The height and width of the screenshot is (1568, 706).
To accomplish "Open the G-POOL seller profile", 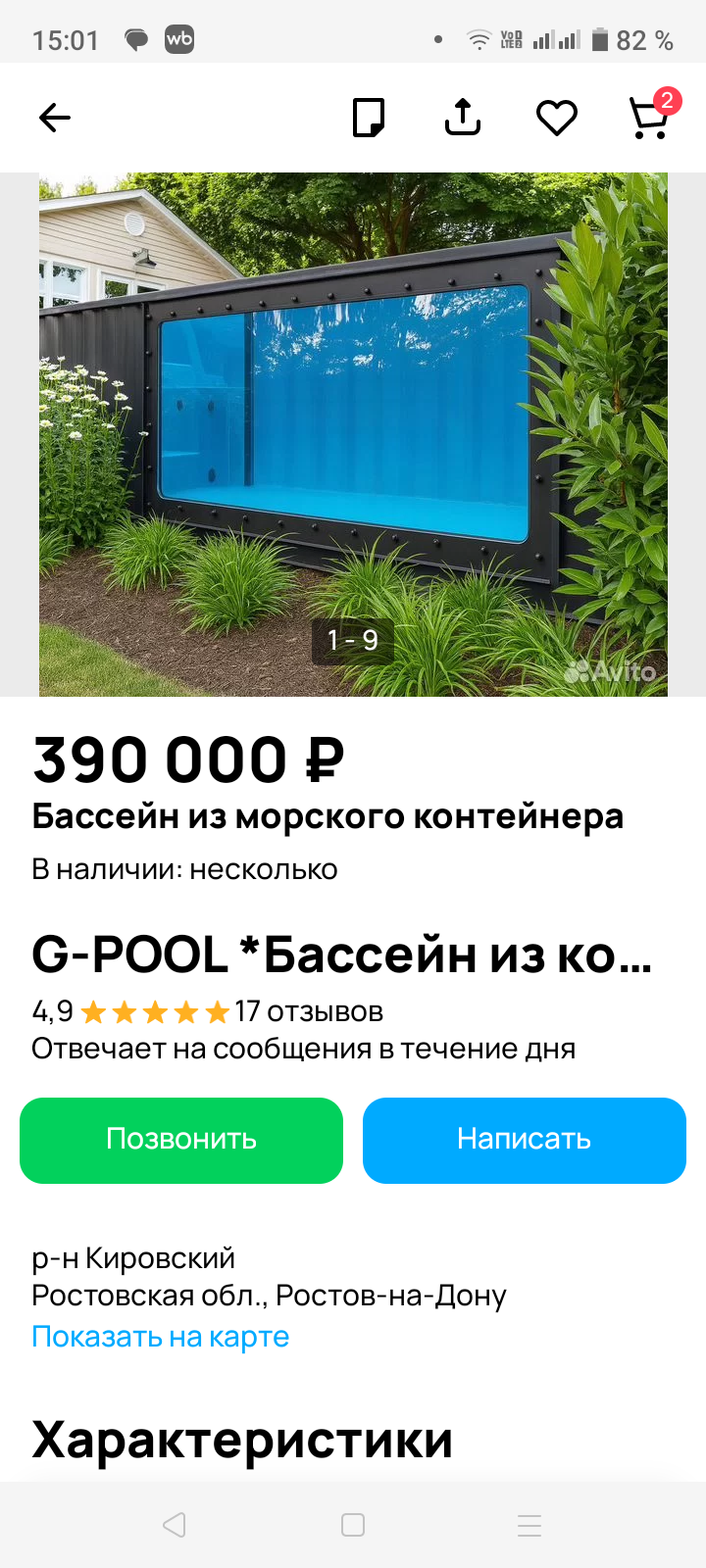I will point(341,955).
